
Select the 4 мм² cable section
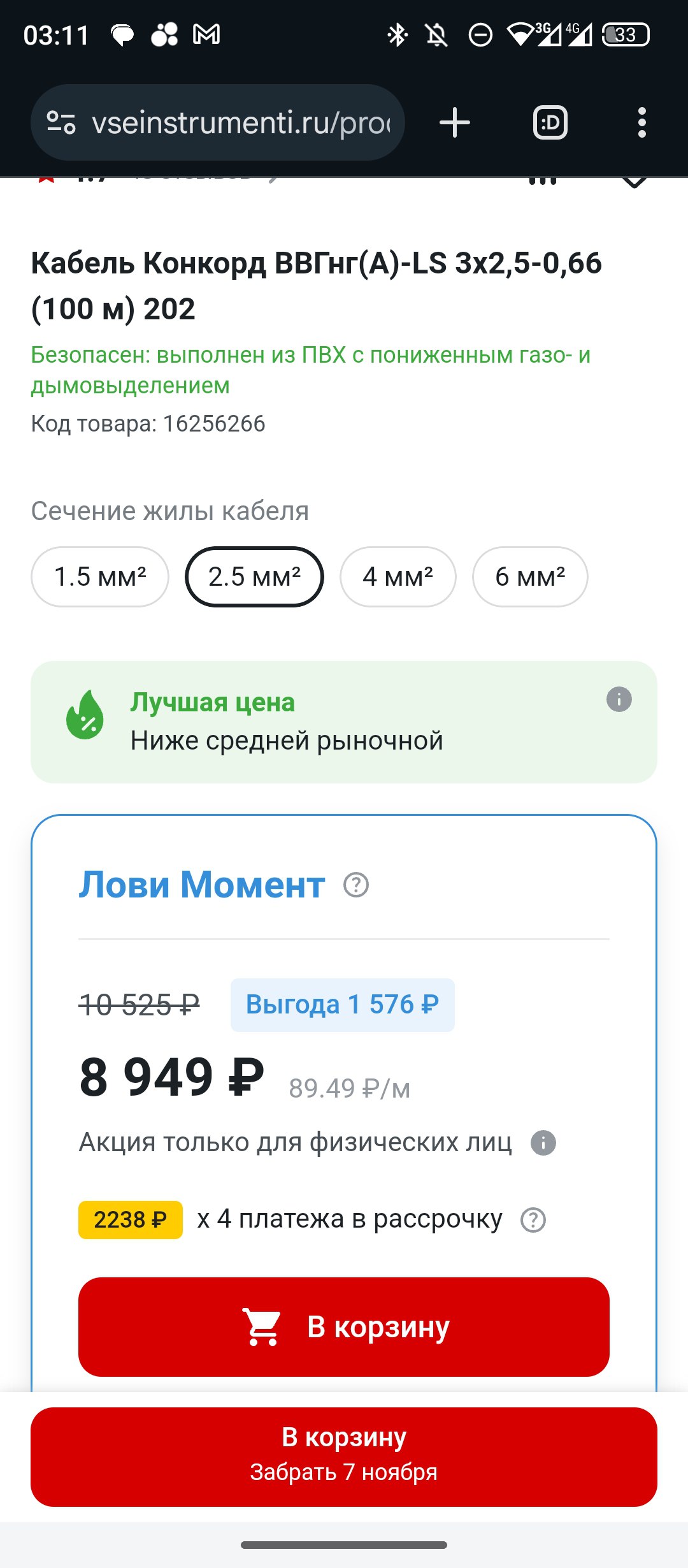[398, 577]
